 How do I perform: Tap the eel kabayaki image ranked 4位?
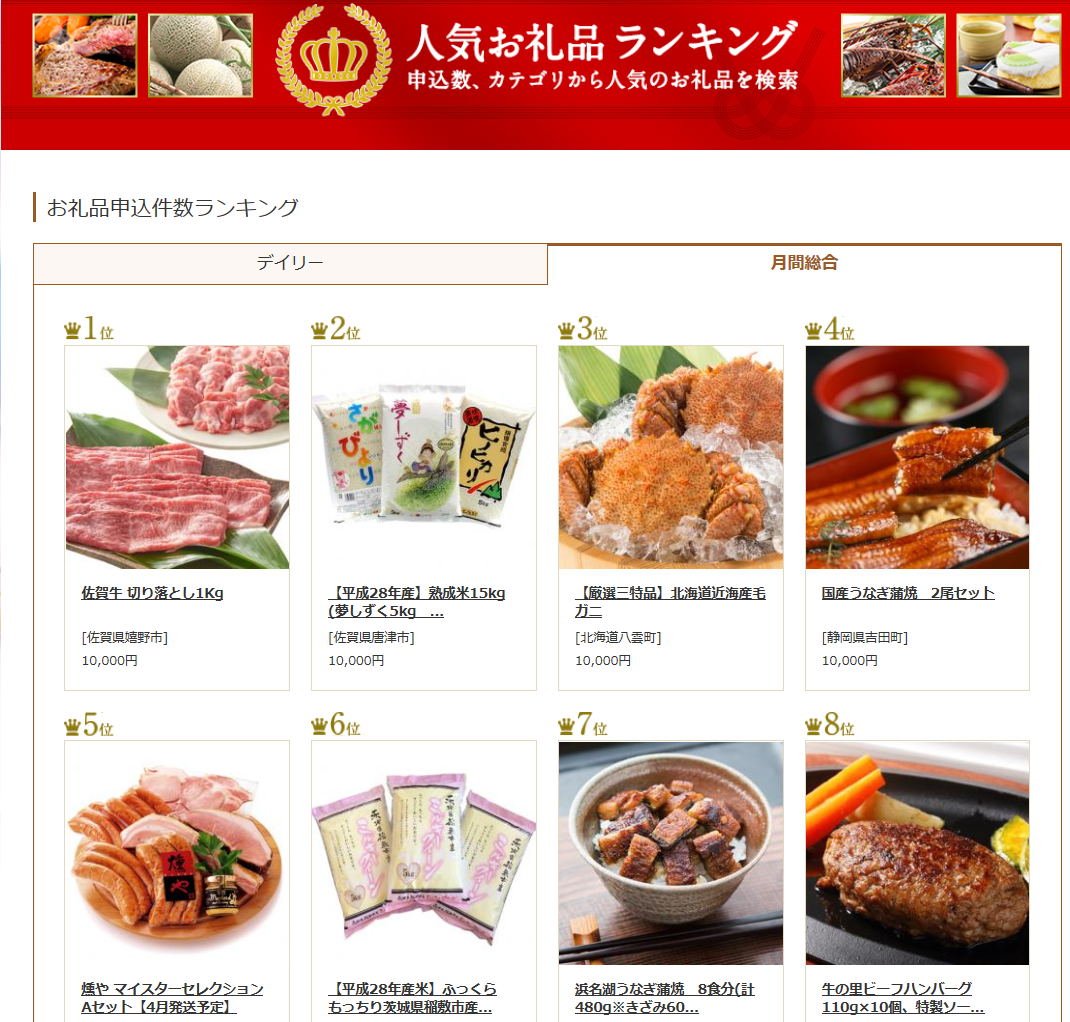(x=917, y=457)
